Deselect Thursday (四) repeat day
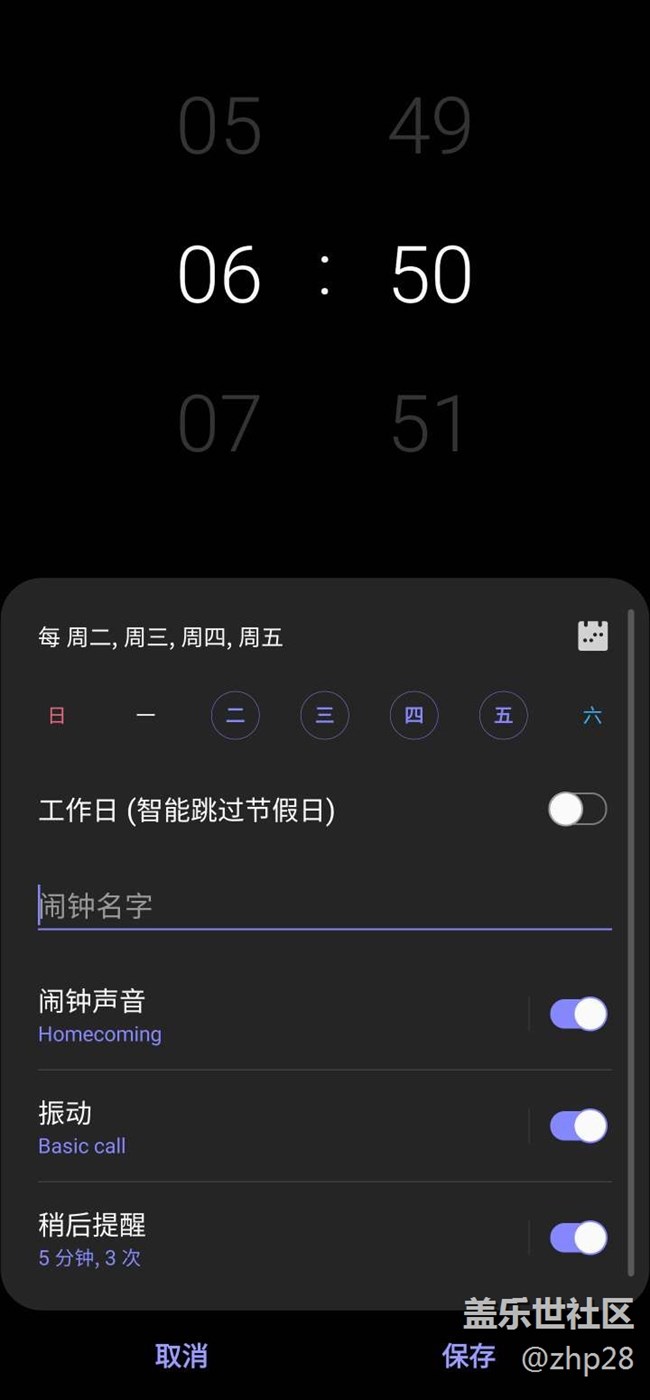This screenshot has width=650, height=1400. (x=414, y=716)
